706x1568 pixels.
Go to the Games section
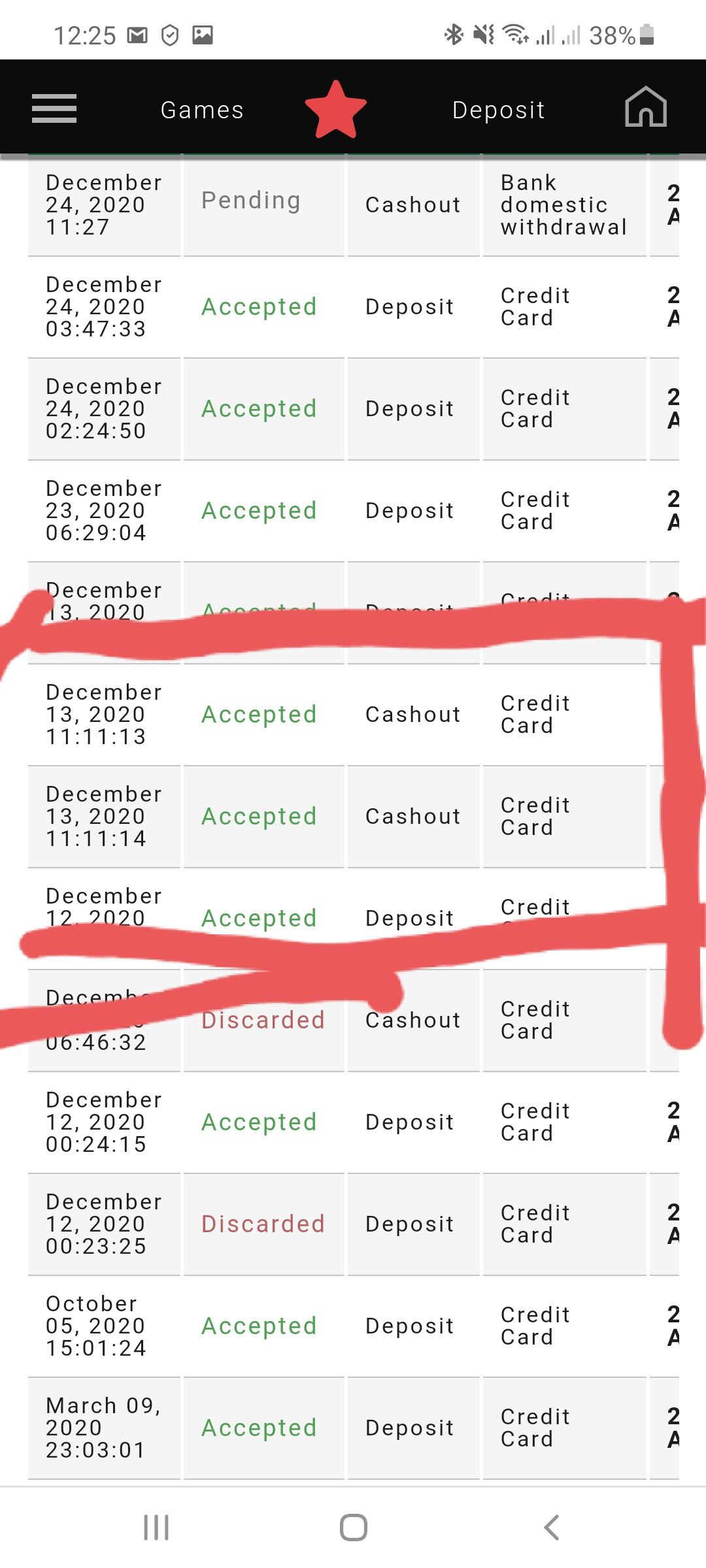point(202,110)
